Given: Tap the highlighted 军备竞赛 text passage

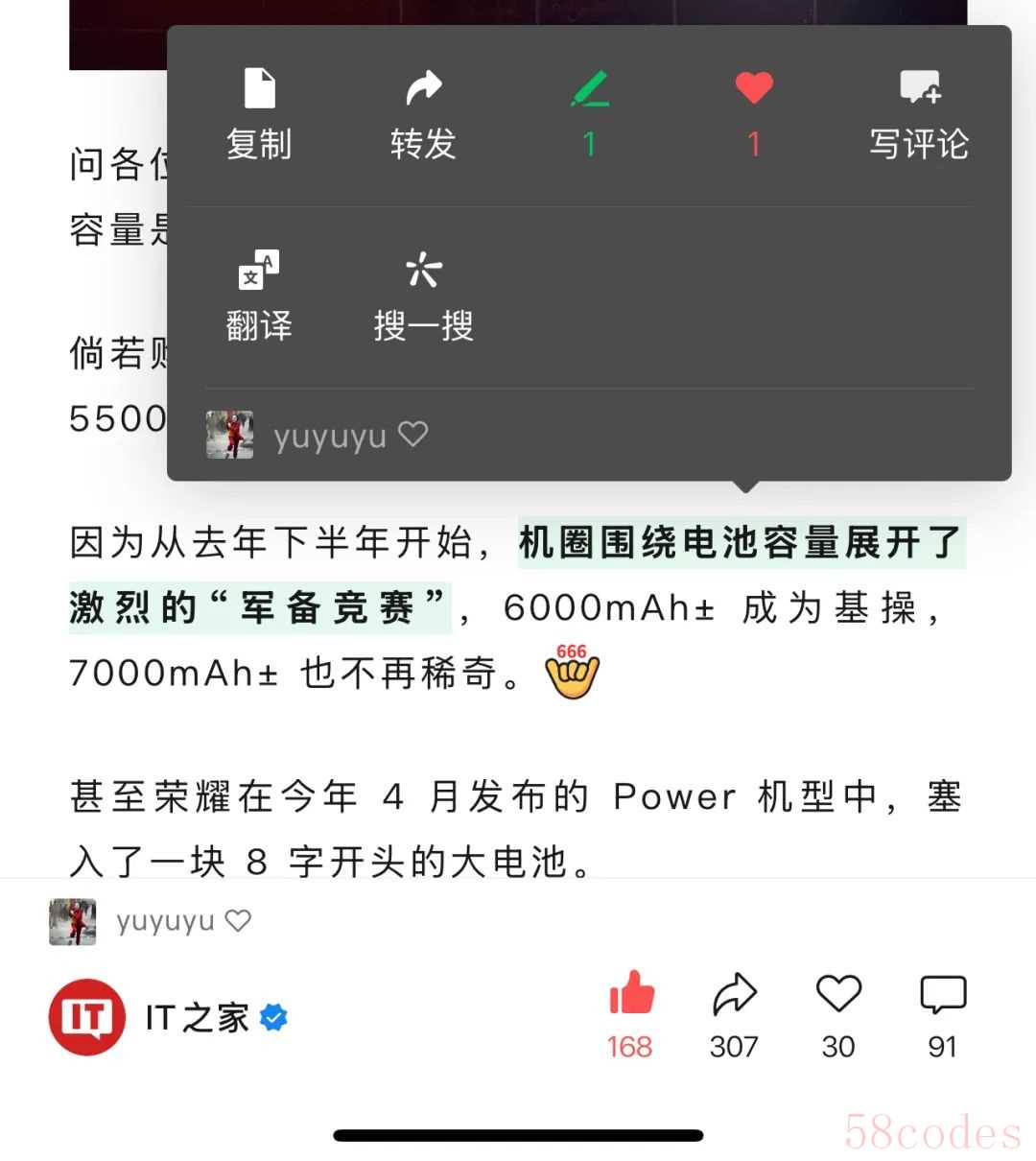Looking at the screenshot, I should tap(259, 607).
